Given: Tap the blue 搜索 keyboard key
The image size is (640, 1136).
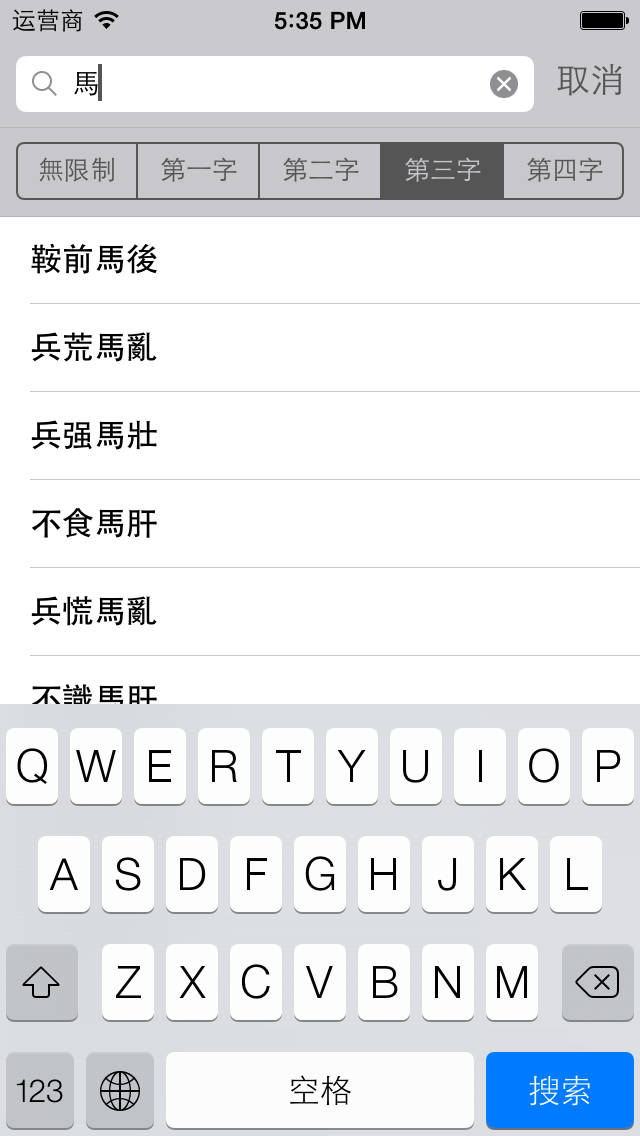Looking at the screenshot, I should click(x=560, y=1090).
